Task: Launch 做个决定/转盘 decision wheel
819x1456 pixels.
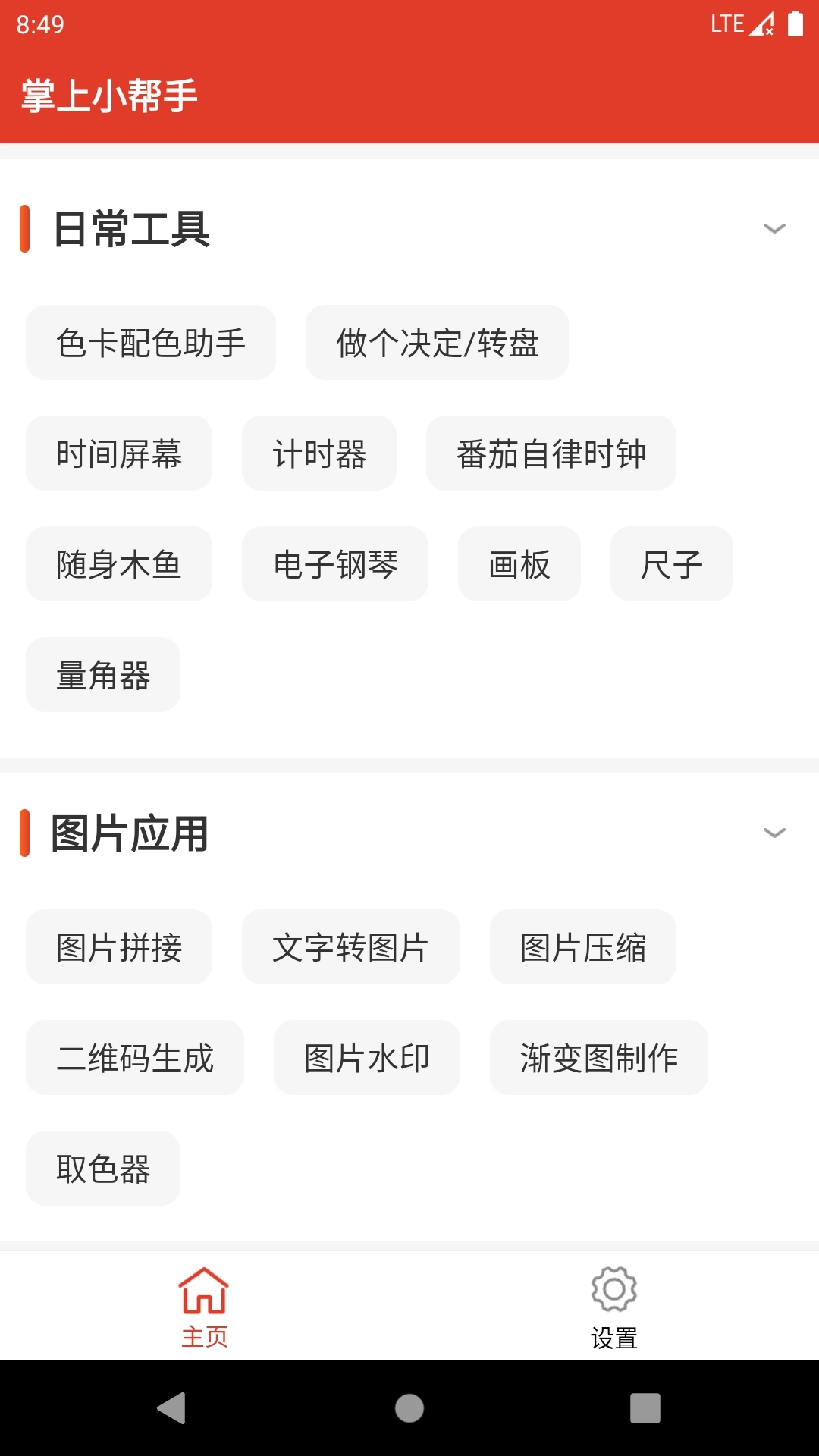Action: click(x=438, y=342)
